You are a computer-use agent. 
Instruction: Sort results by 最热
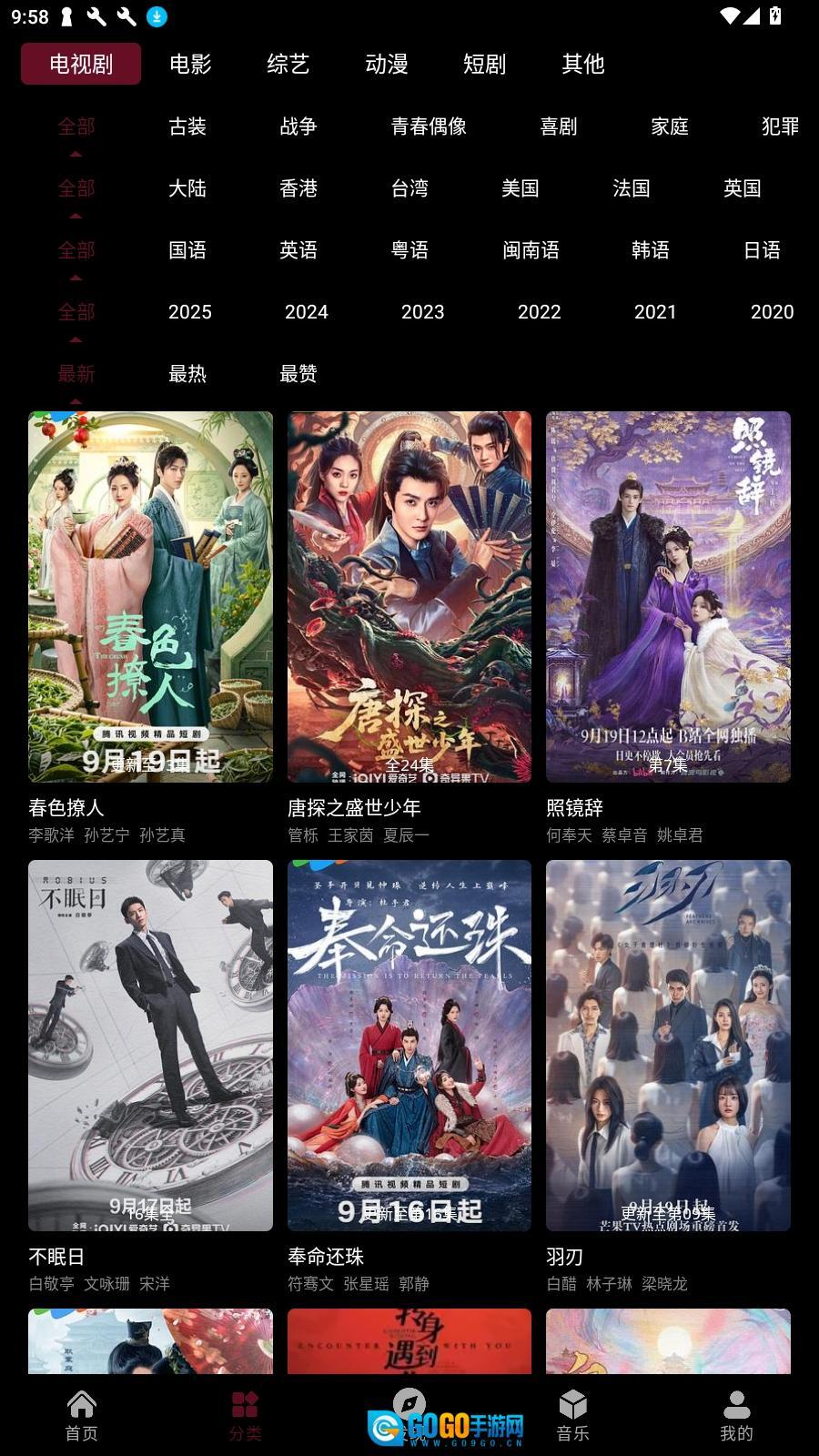click(187, 374)
